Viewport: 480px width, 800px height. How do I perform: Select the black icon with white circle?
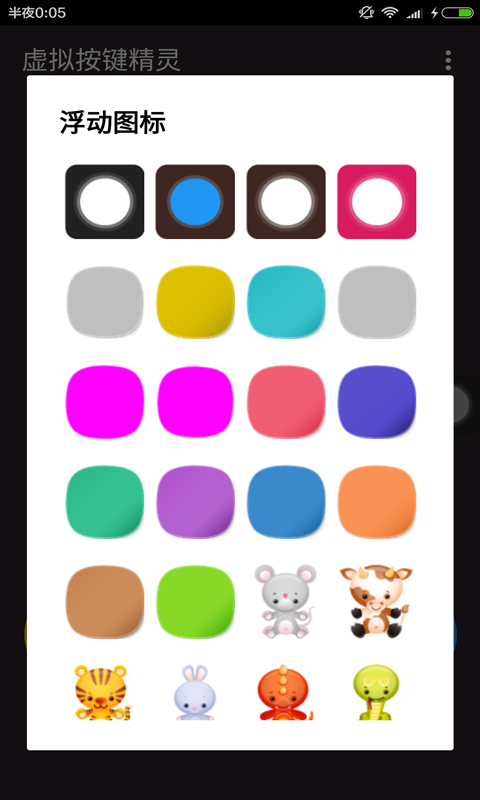[x=105, y=202]
